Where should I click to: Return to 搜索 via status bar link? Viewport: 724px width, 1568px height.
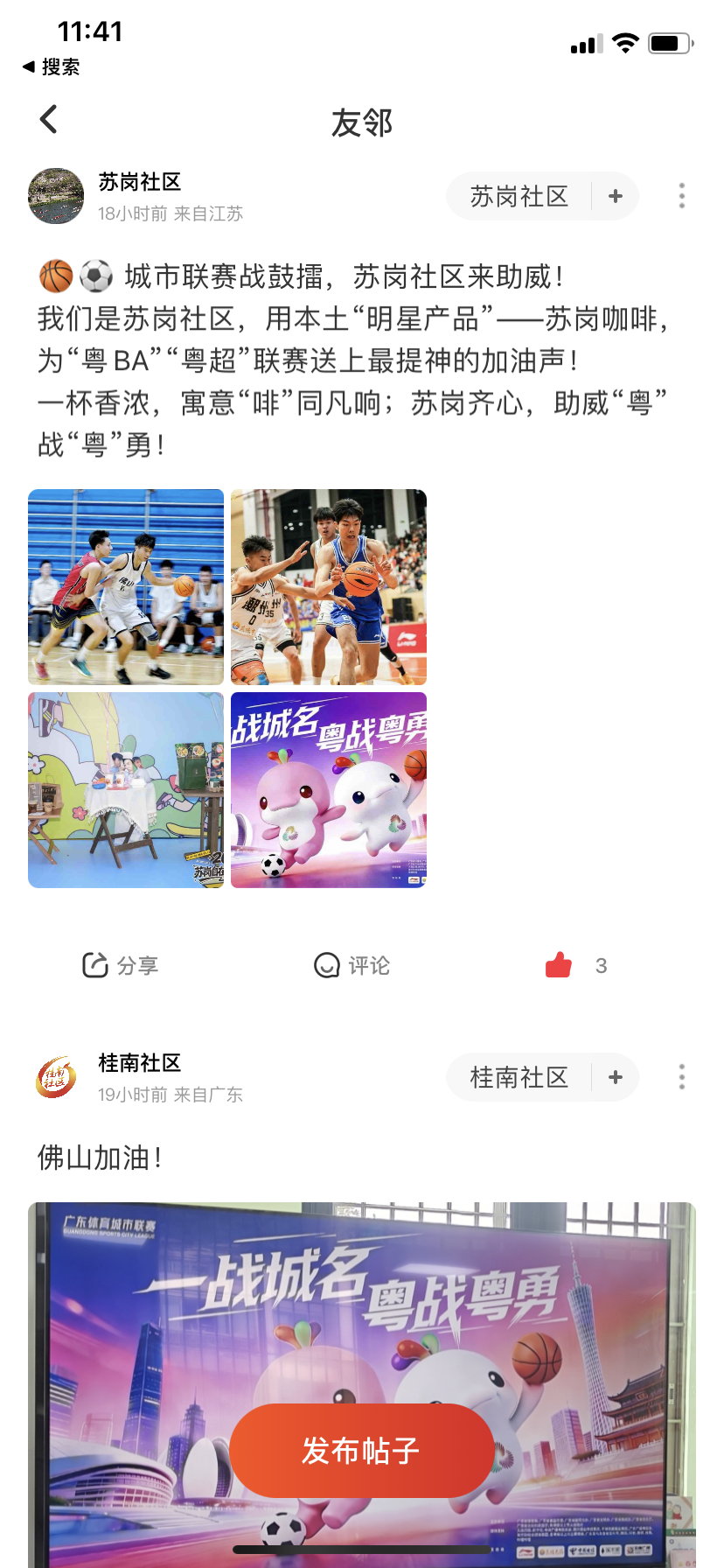pyautogui.click(x=52, y=67)
